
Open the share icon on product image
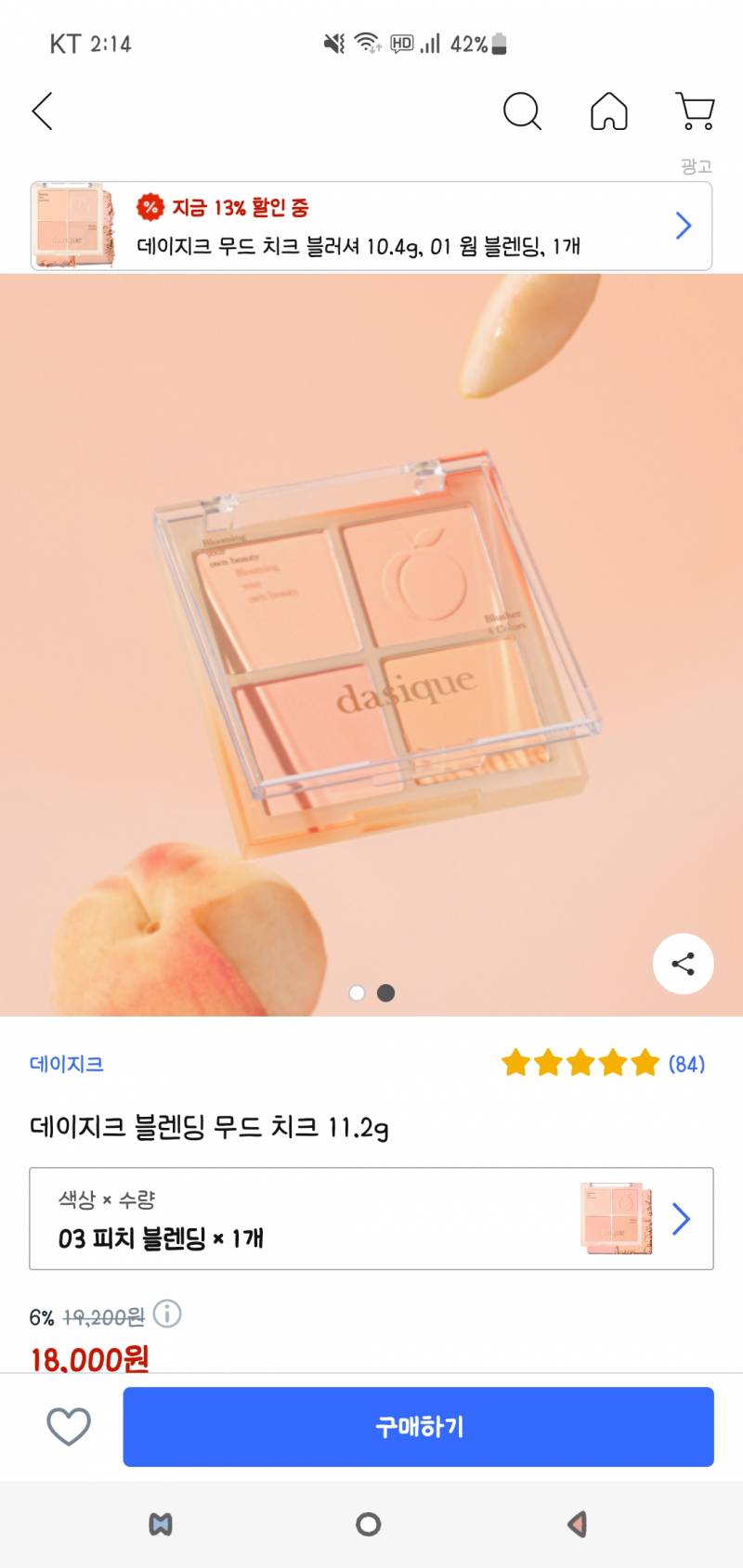pyautogui.click(x=683, y=965)
